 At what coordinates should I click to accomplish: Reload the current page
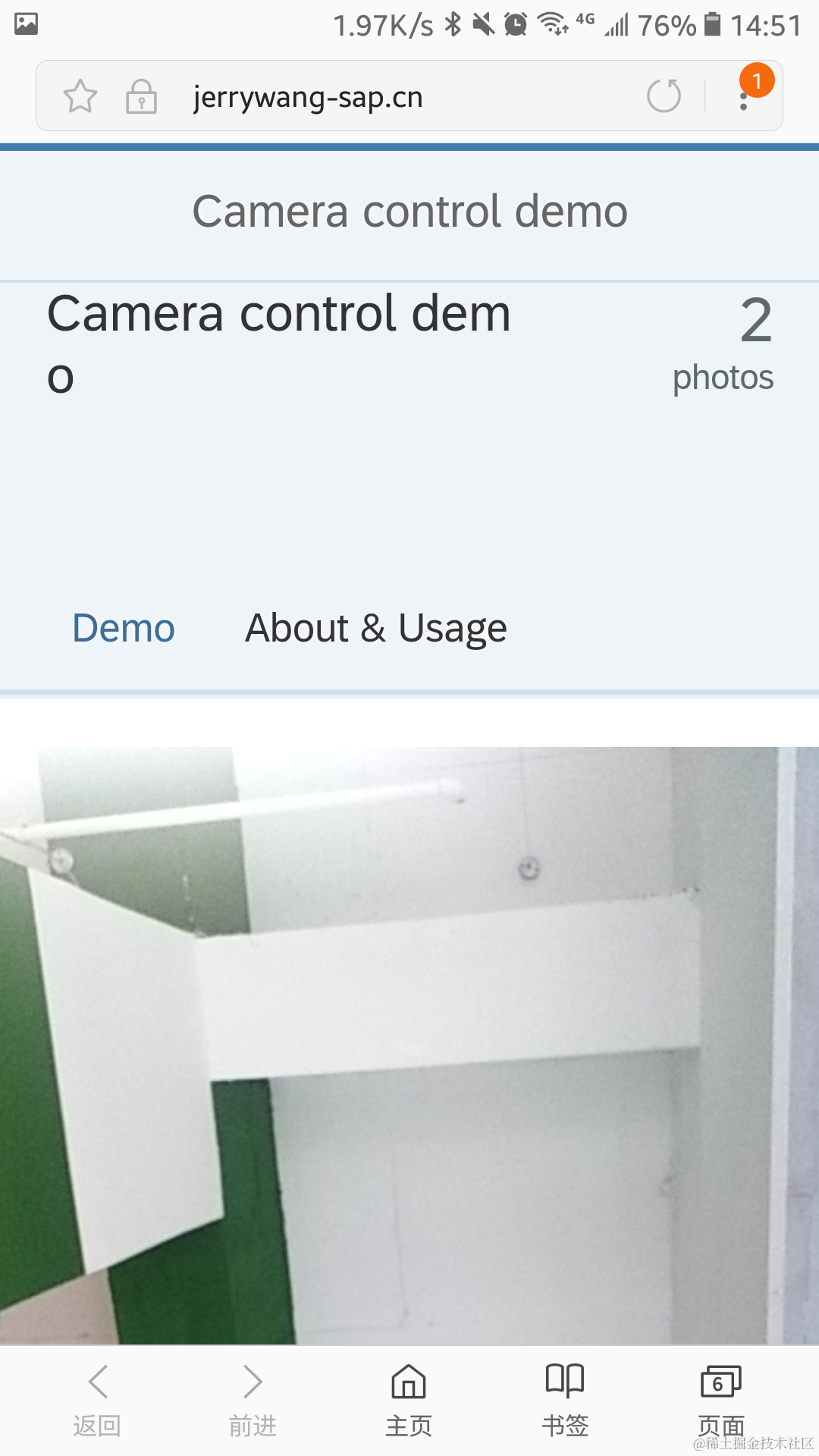(664, 96)
